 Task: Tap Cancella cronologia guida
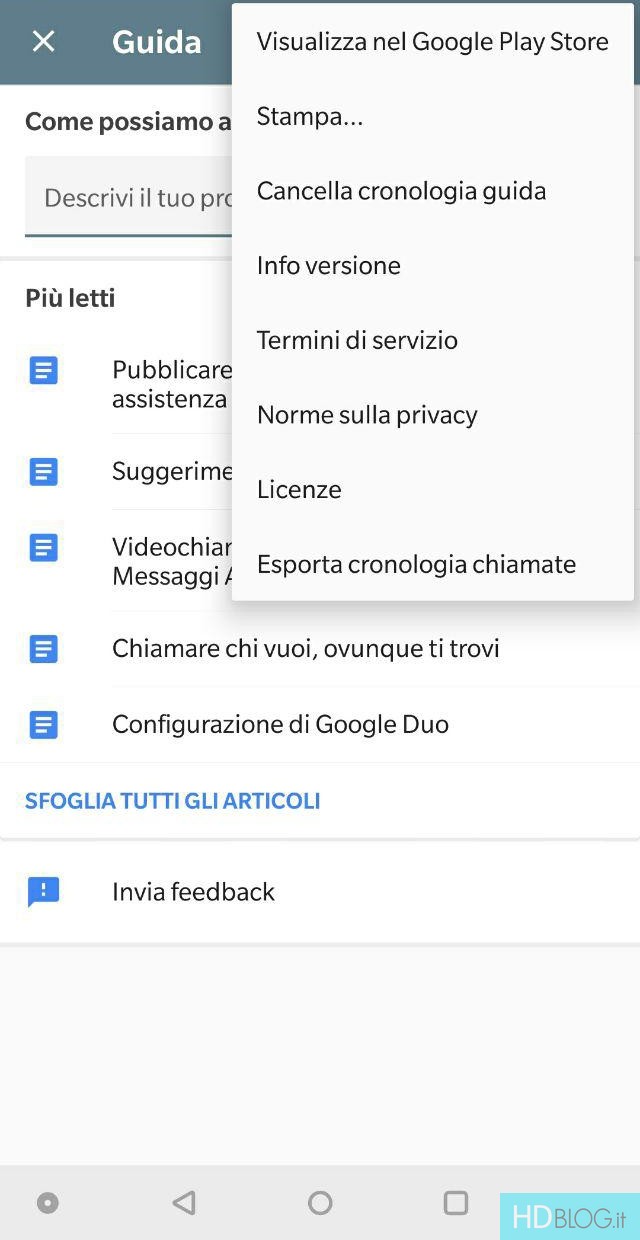coord(401,191)
